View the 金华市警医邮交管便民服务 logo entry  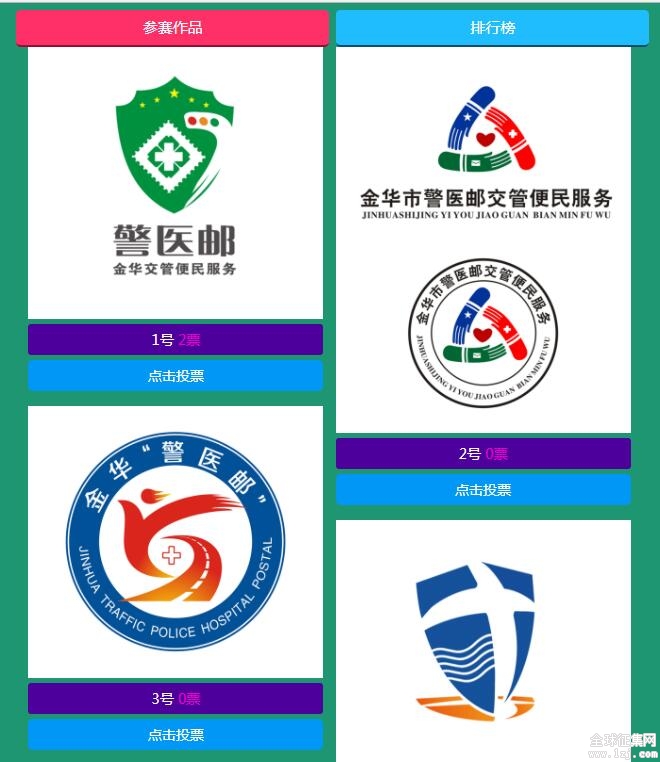483,240
